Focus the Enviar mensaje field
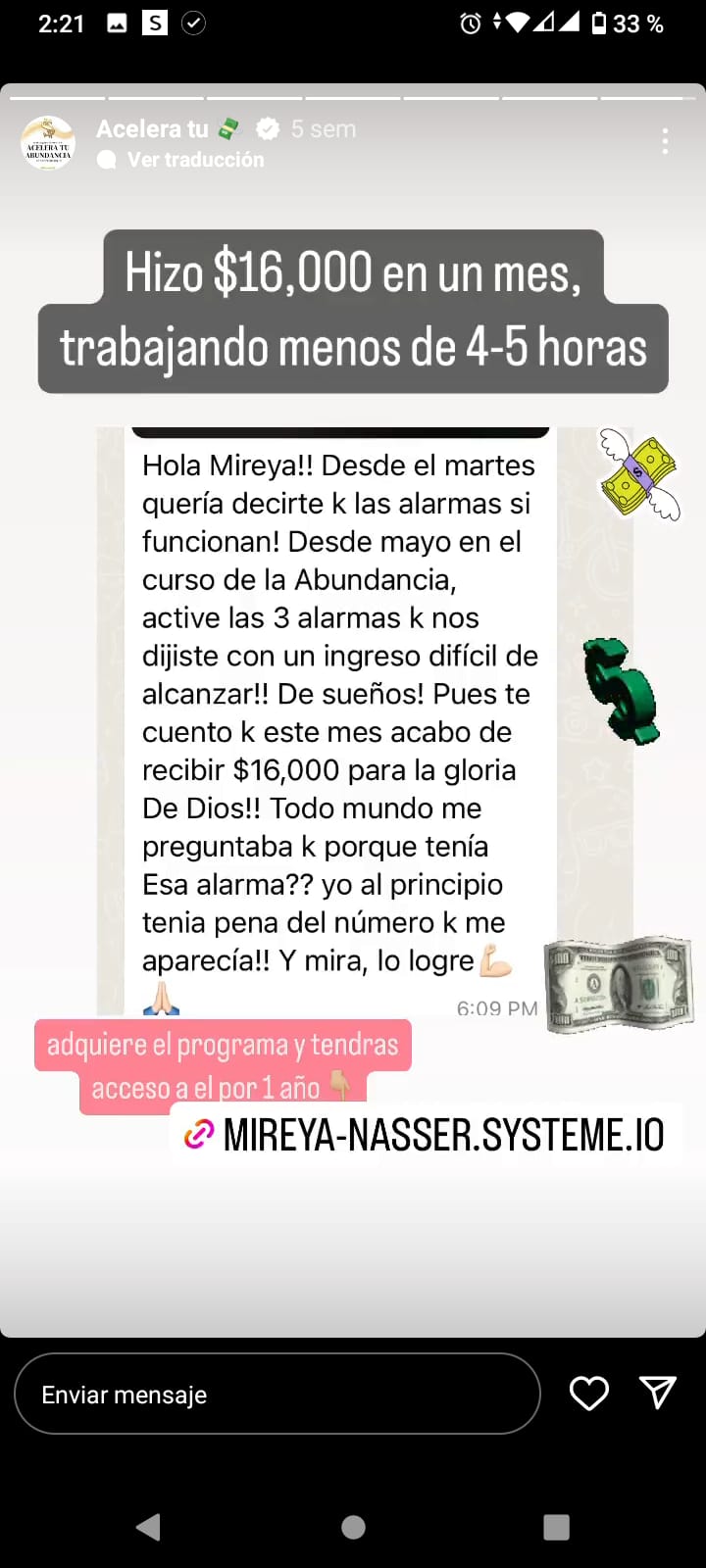The image size is (706, 1568). (x=277, y=1394)
